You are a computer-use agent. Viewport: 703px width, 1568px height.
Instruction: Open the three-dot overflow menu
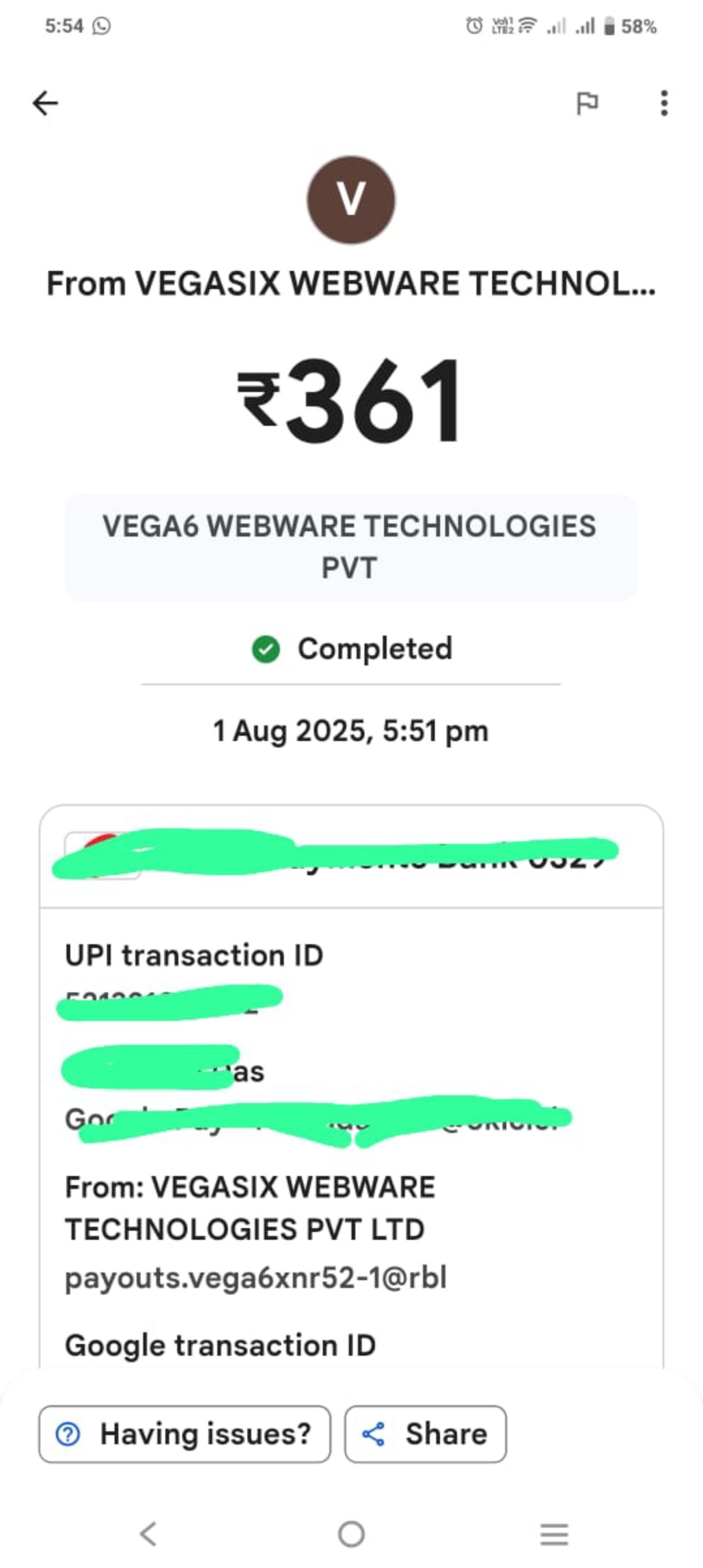tap(663, 103)
